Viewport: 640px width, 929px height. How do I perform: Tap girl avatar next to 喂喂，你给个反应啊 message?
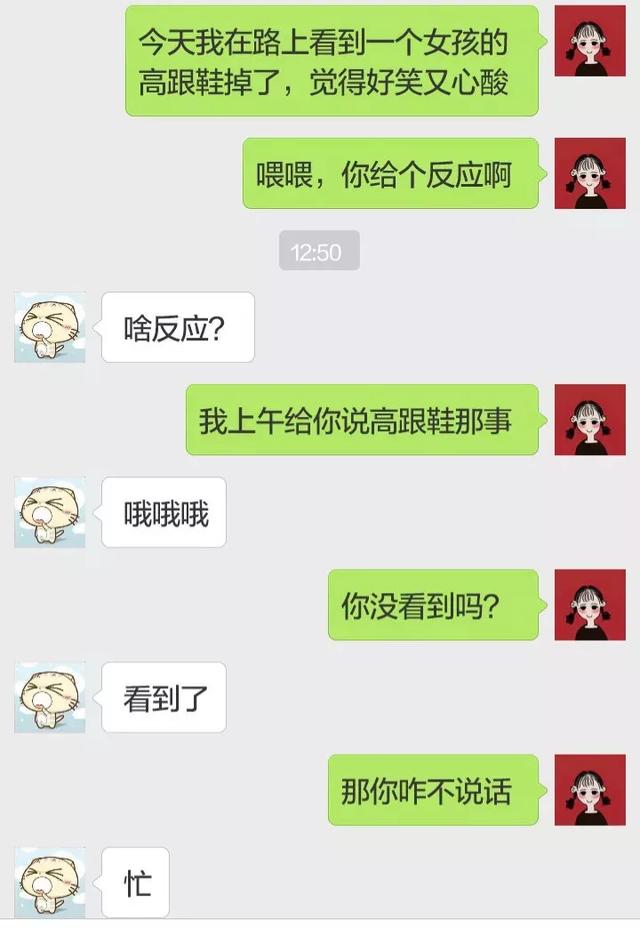click(x=590, y=173)
